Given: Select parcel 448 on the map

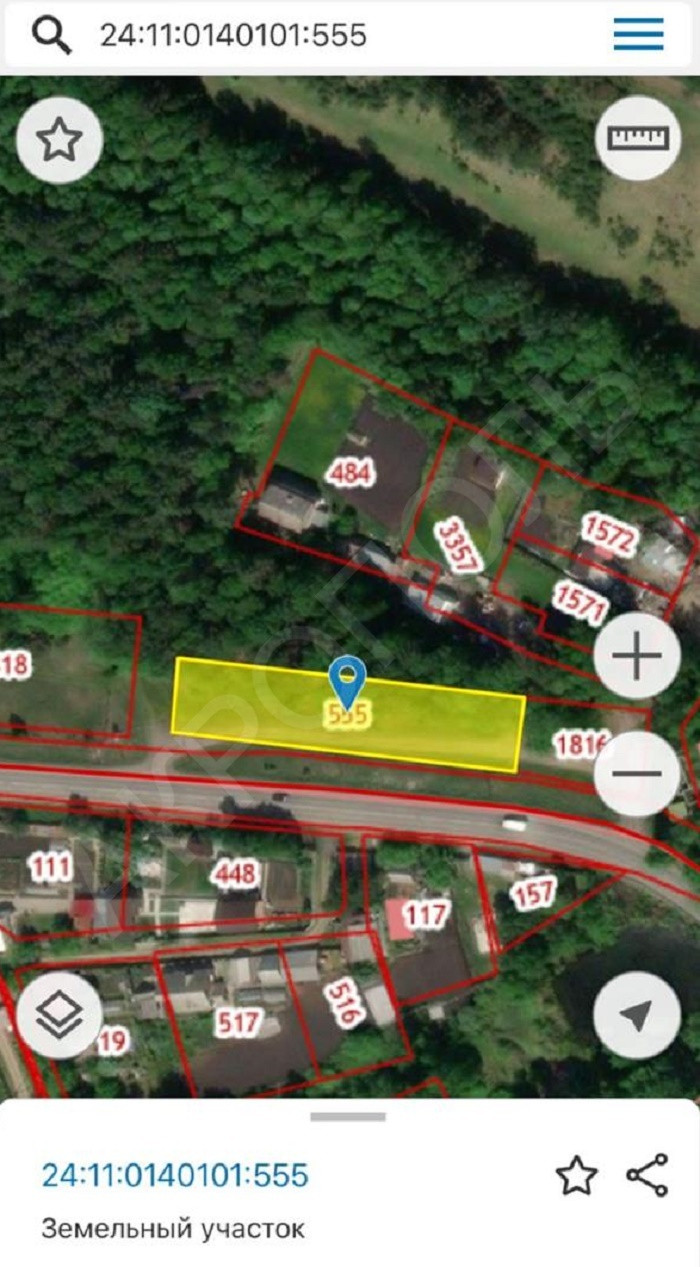Looking at the screenshot, I should [x=235, y=874].
